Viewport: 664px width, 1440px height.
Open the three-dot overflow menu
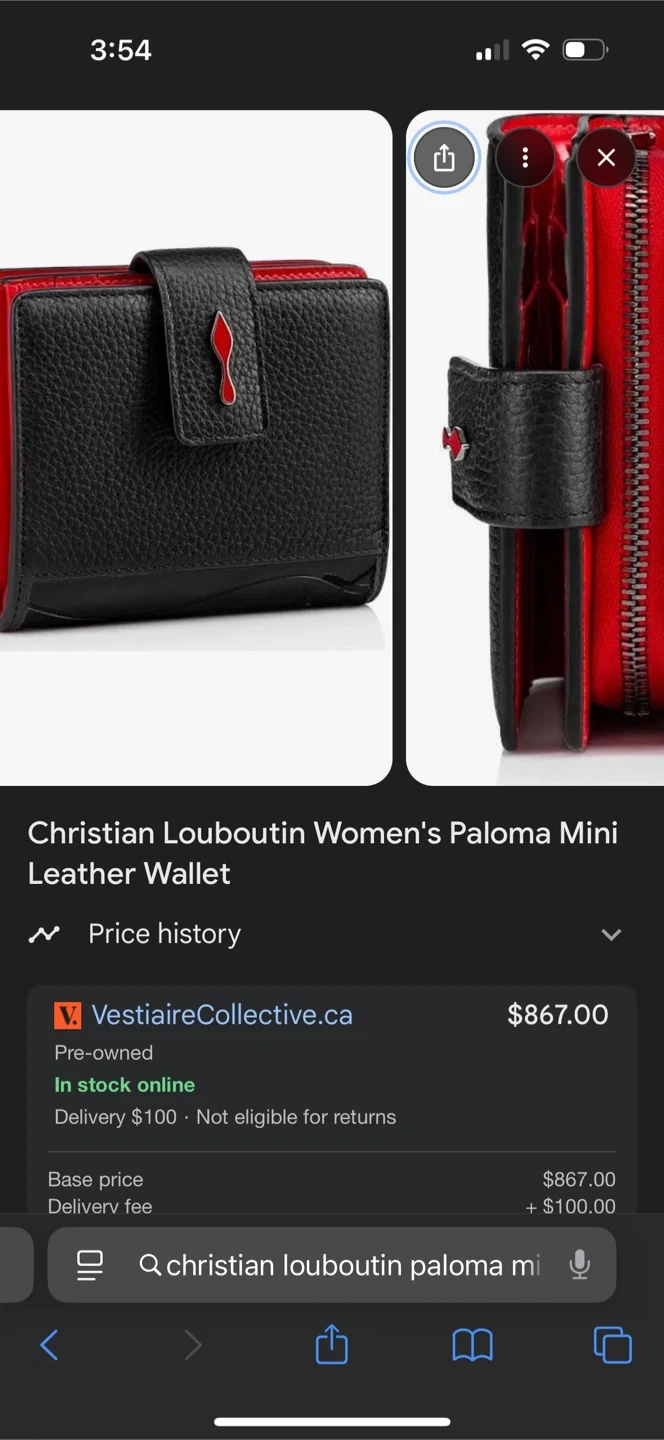coord(525,158)
